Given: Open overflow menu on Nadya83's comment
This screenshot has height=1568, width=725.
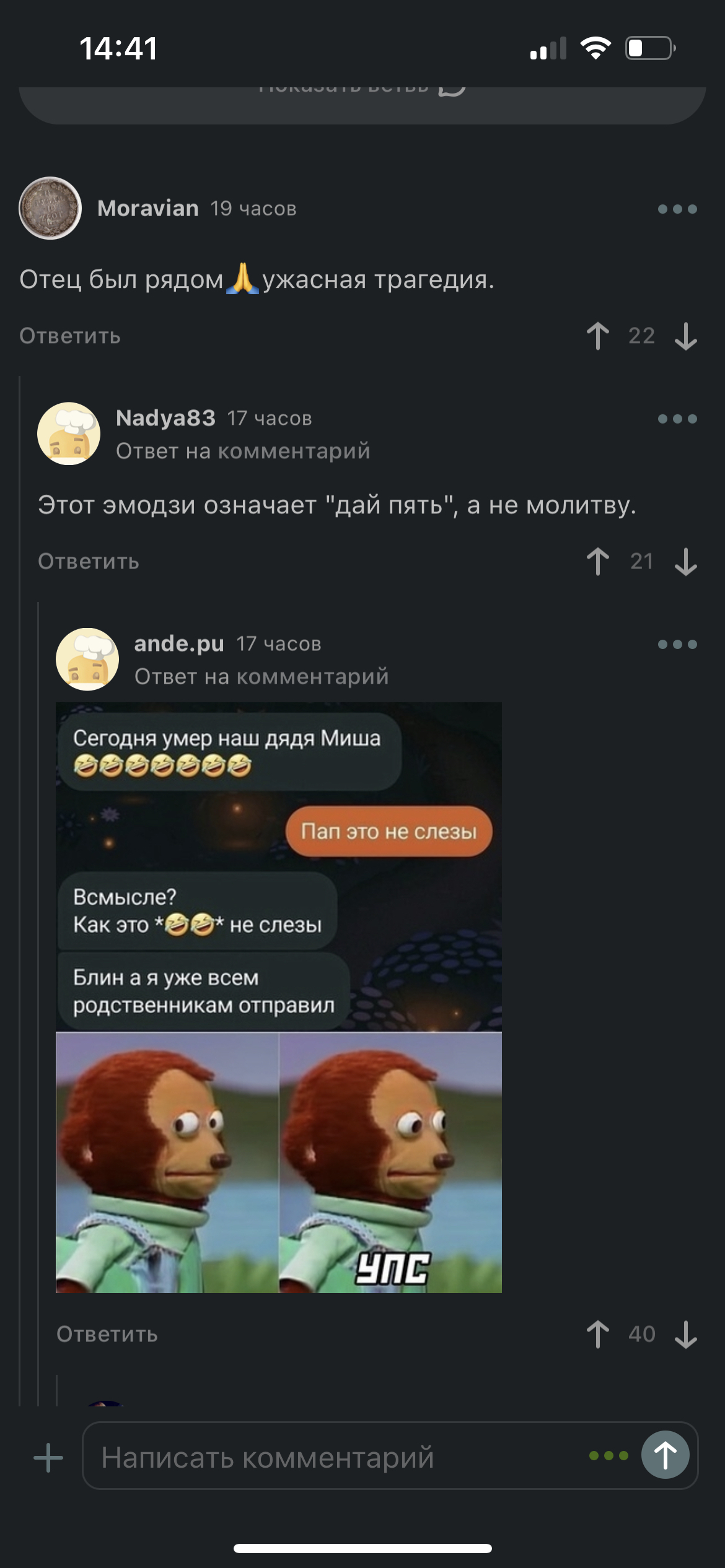Looking at the screenshot, I should (x=677, y=419).
